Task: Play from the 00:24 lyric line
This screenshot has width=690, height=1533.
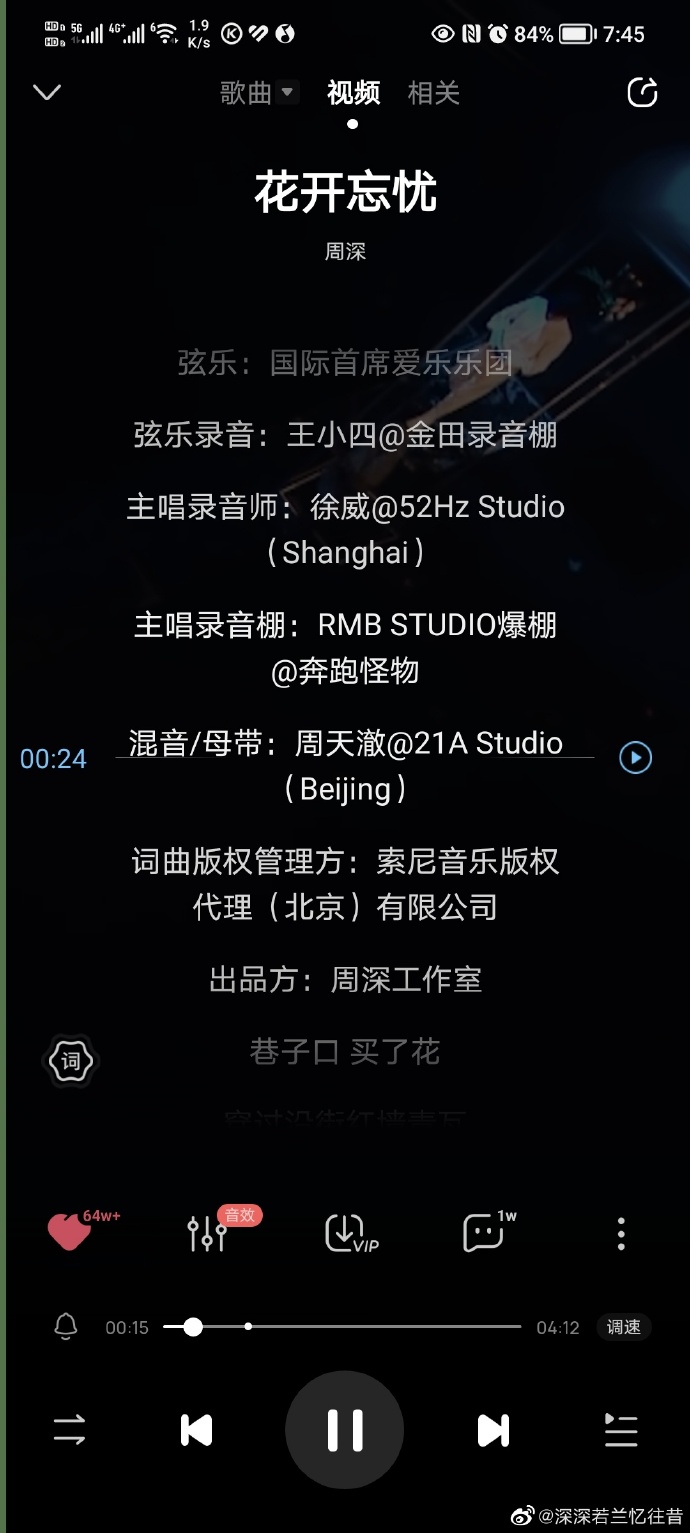Action: 635,758
